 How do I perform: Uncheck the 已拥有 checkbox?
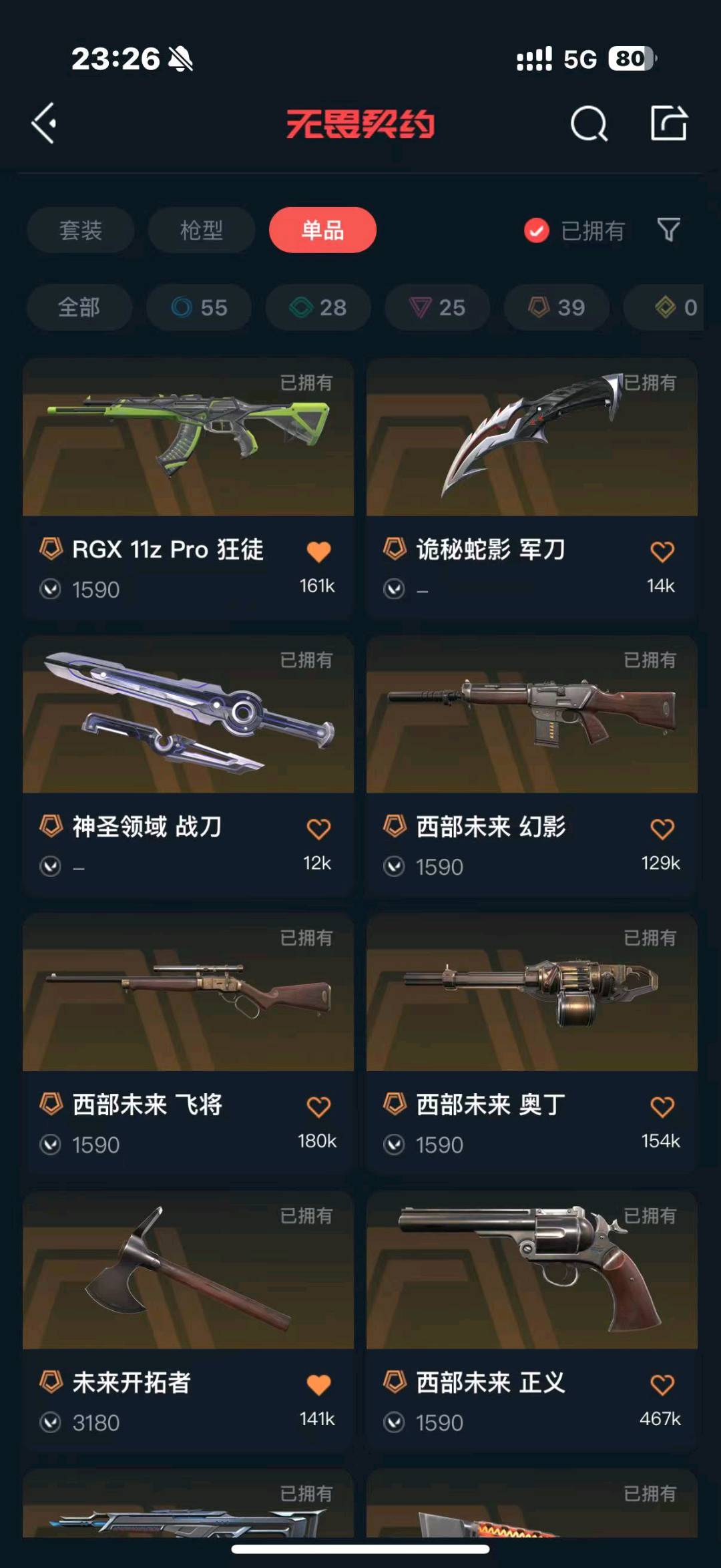click(537, 230)
